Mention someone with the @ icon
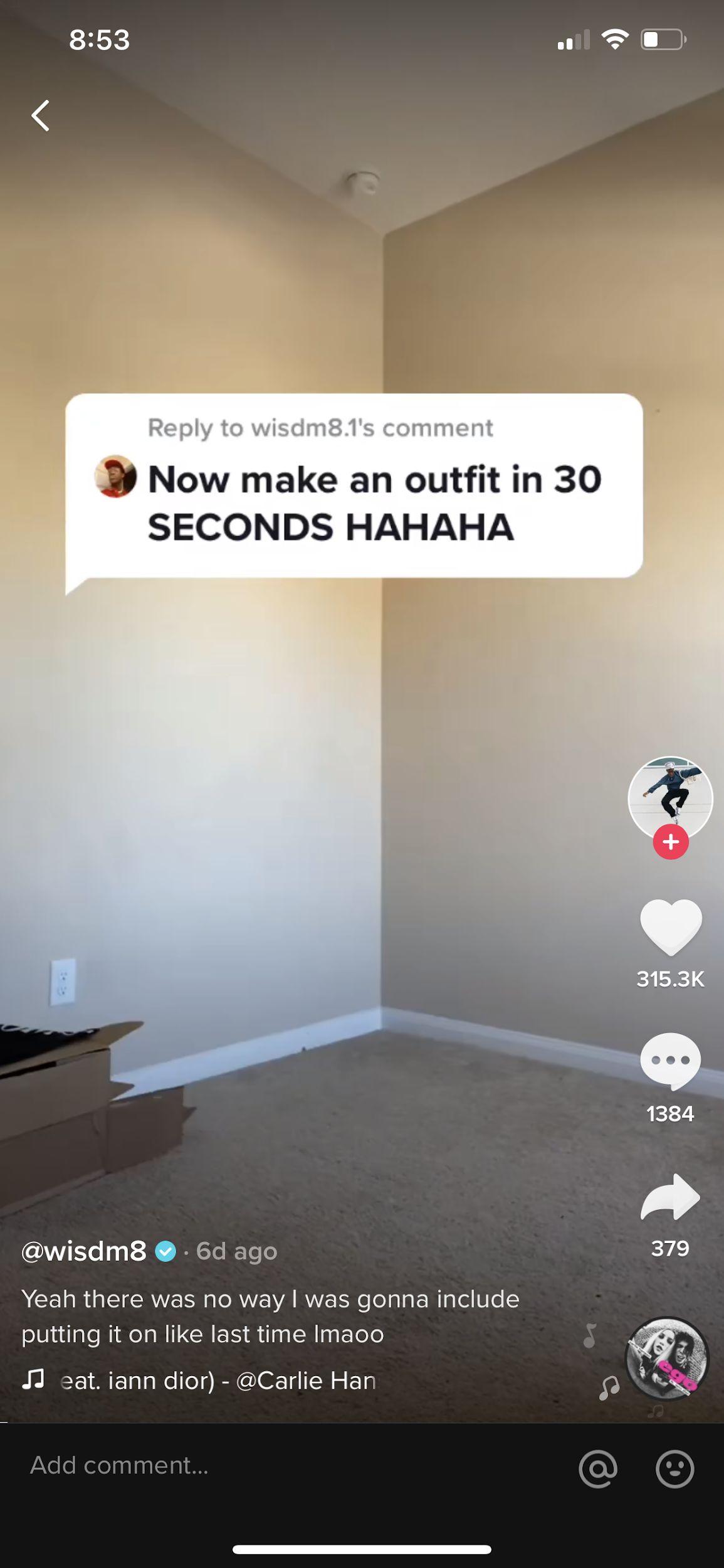 click(x=598, y=1468)
